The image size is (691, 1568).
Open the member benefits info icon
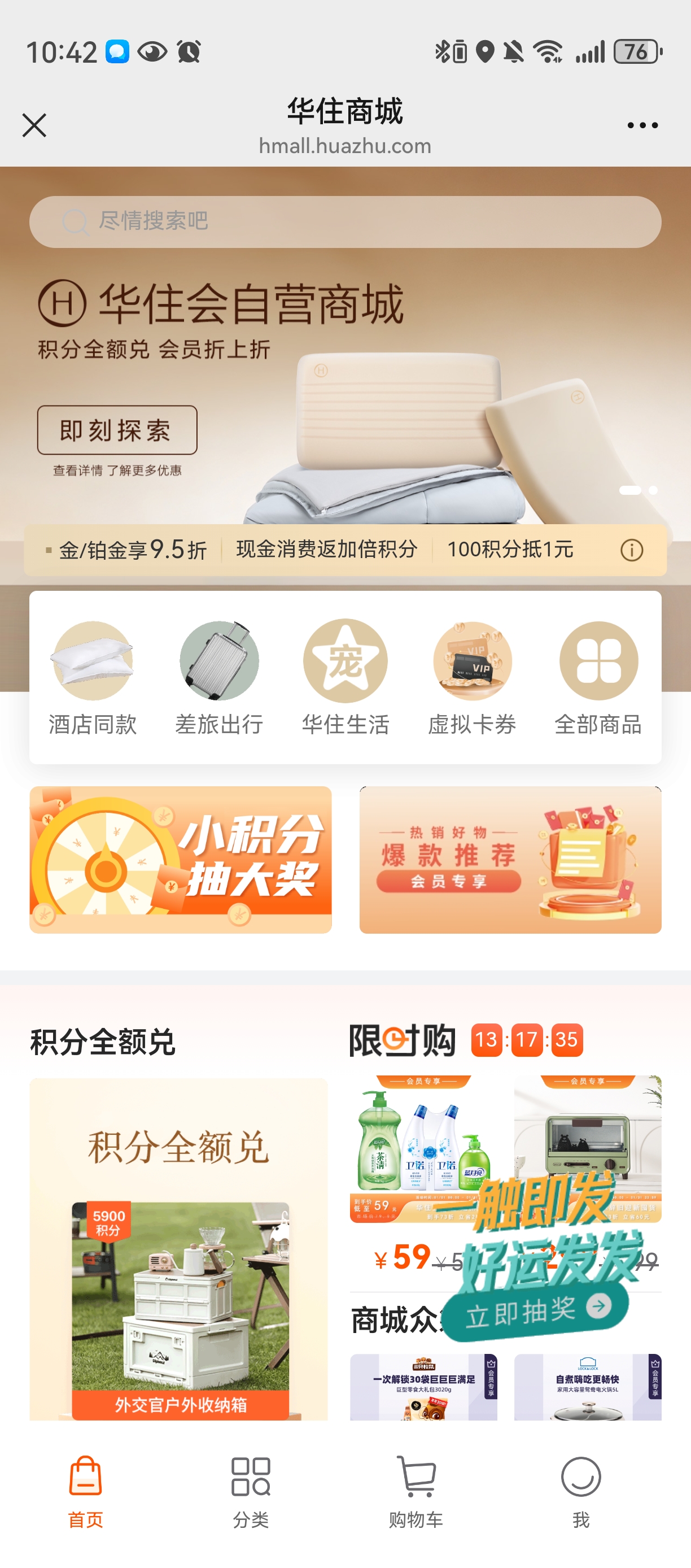click(631, 550)
